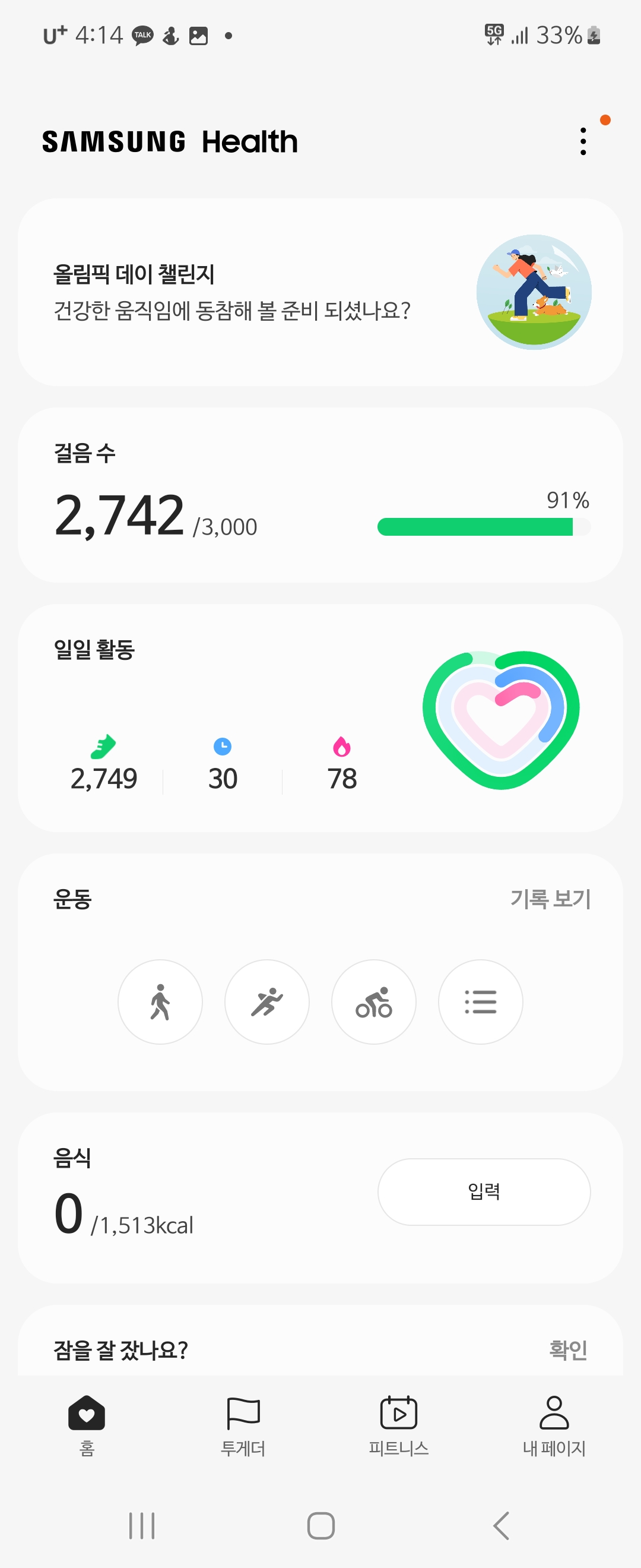Open the three-dot overflow menu
The image size is (641, 1568).
point(583,141)
